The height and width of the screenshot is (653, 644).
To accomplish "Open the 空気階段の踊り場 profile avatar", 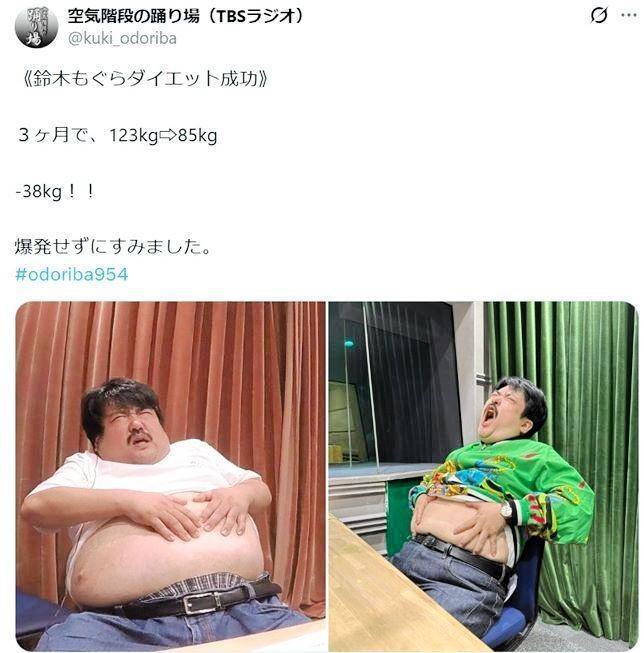I will (x=35, y=26).
